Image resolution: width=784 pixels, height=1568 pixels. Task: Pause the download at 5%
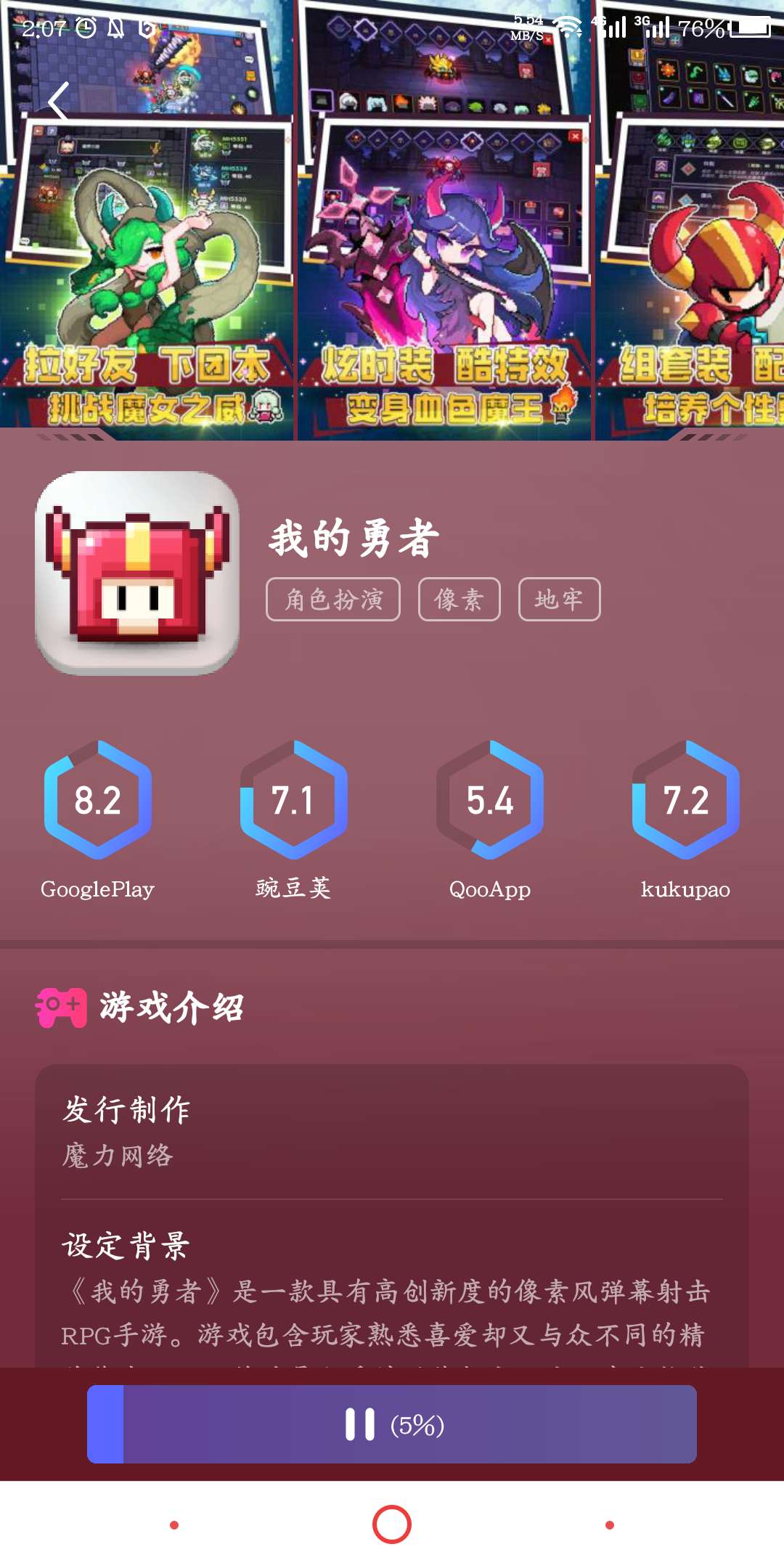(392, 1424)
